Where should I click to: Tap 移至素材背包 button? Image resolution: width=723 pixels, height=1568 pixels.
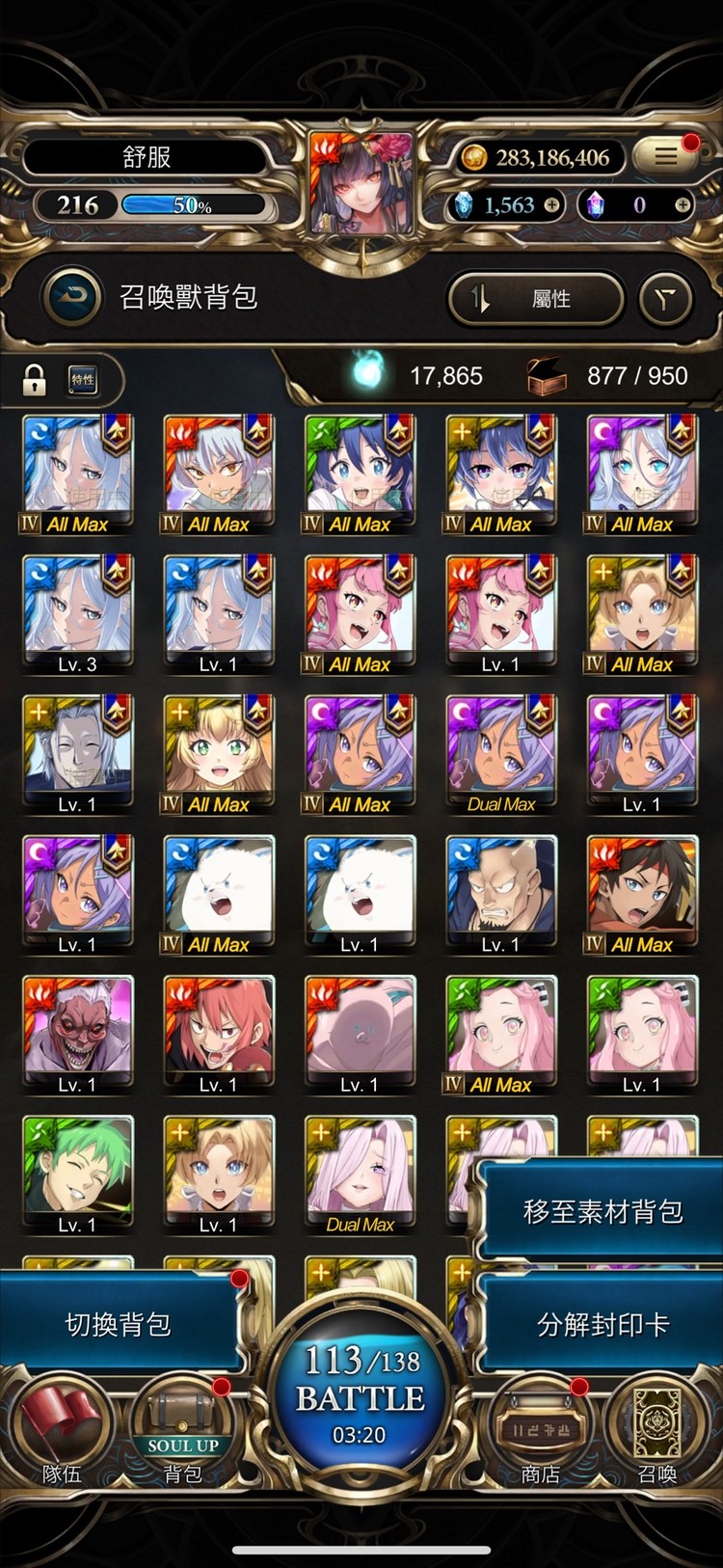(602, 1211)
